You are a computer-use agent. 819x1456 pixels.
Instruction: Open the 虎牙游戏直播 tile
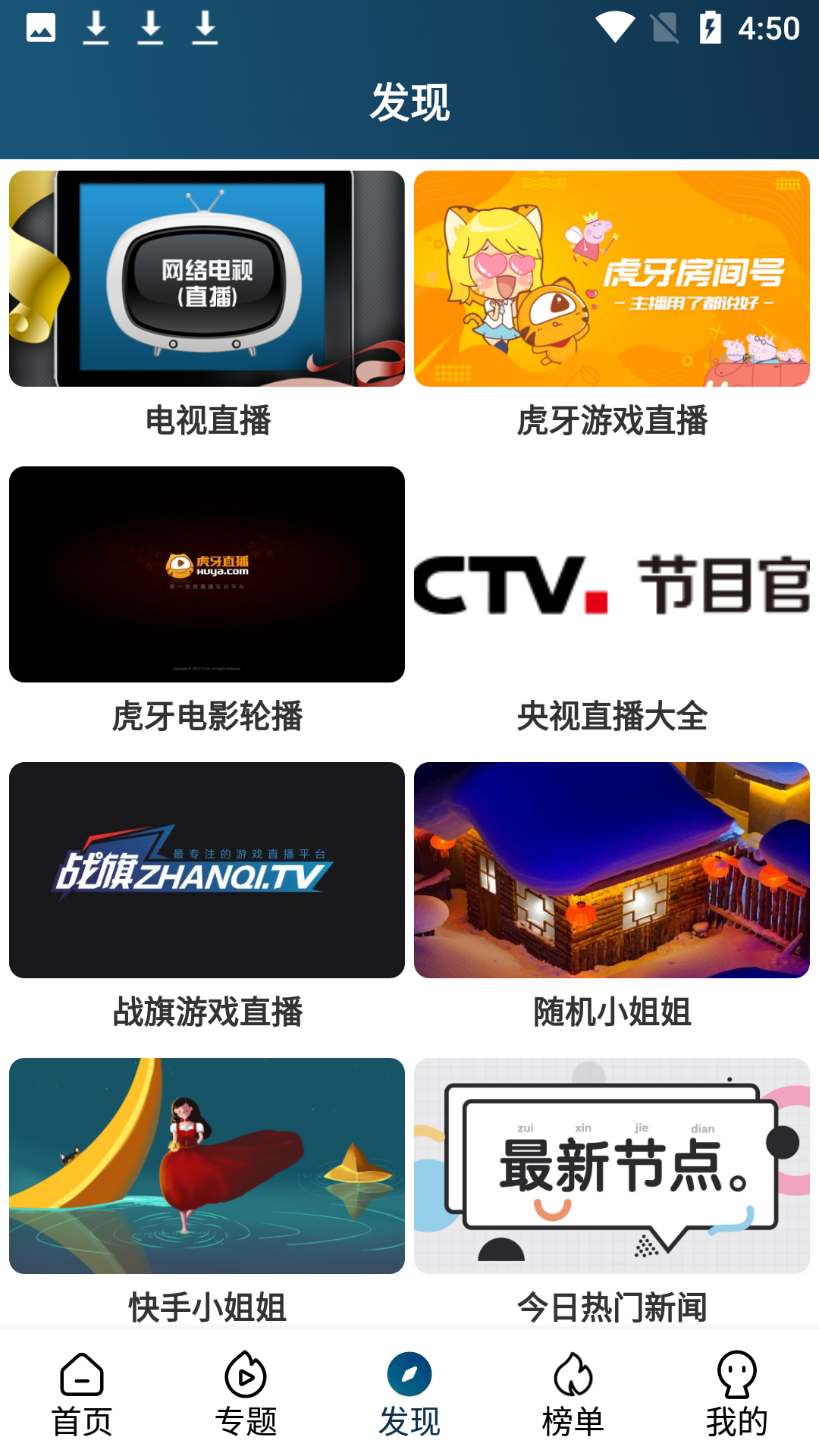click(612, 279)
